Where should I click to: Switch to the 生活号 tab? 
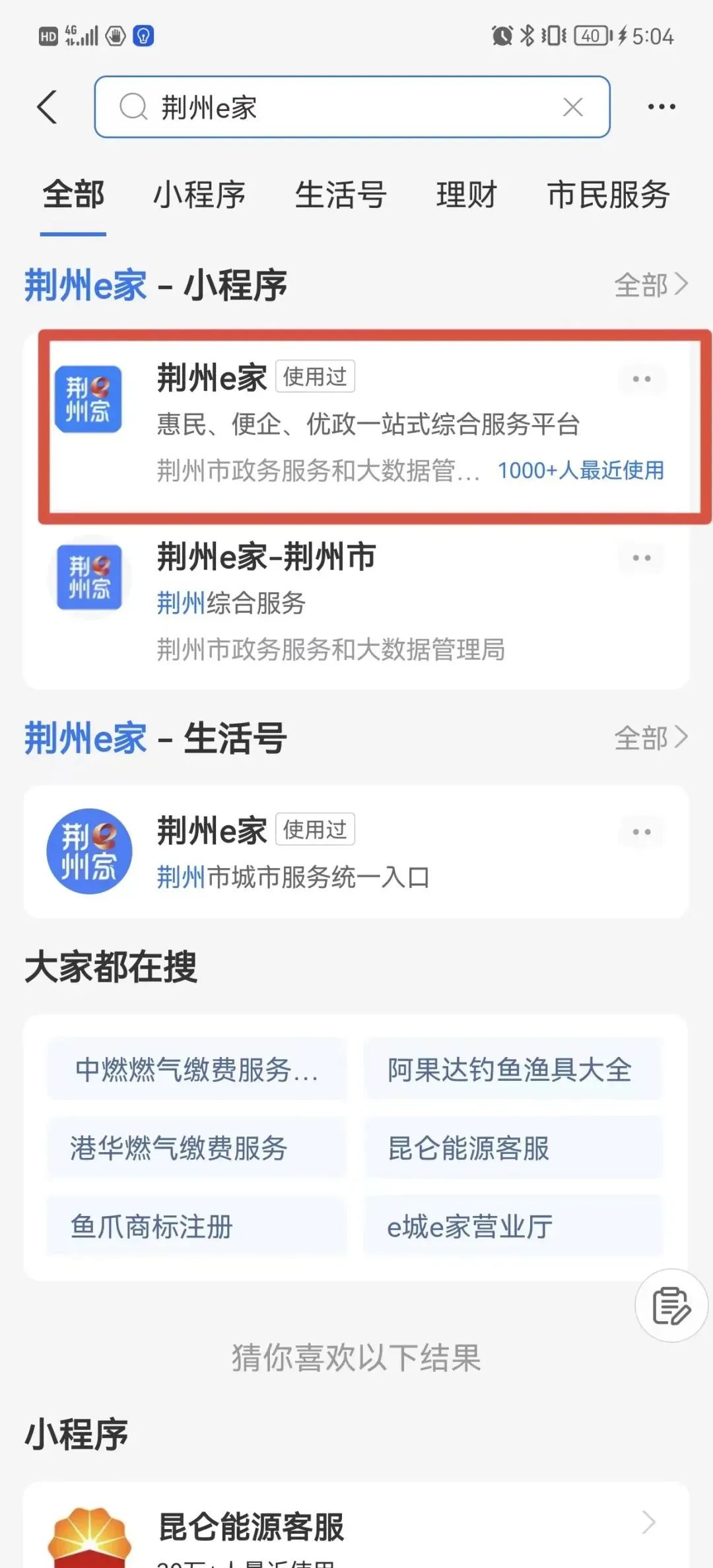point(340,195)
